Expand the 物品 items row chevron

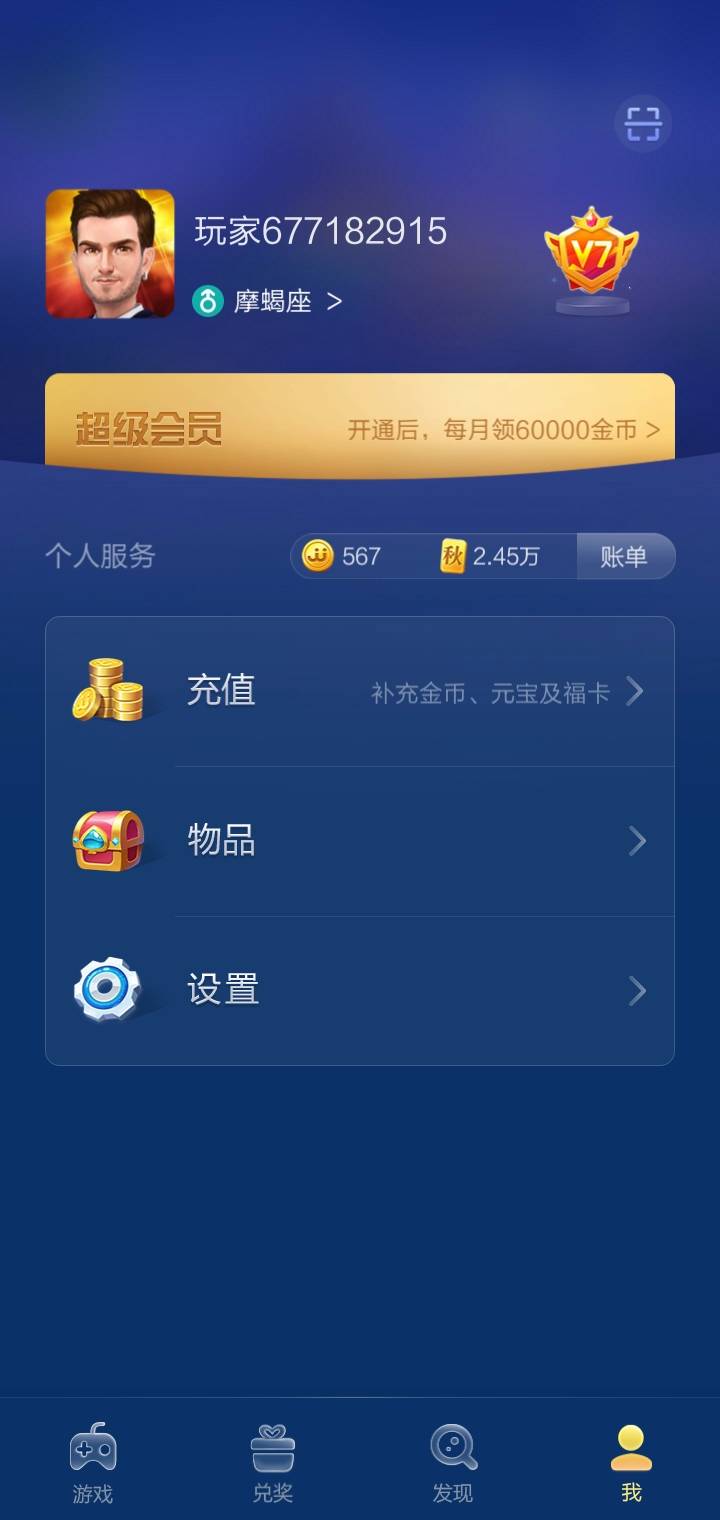coord(637,840)
